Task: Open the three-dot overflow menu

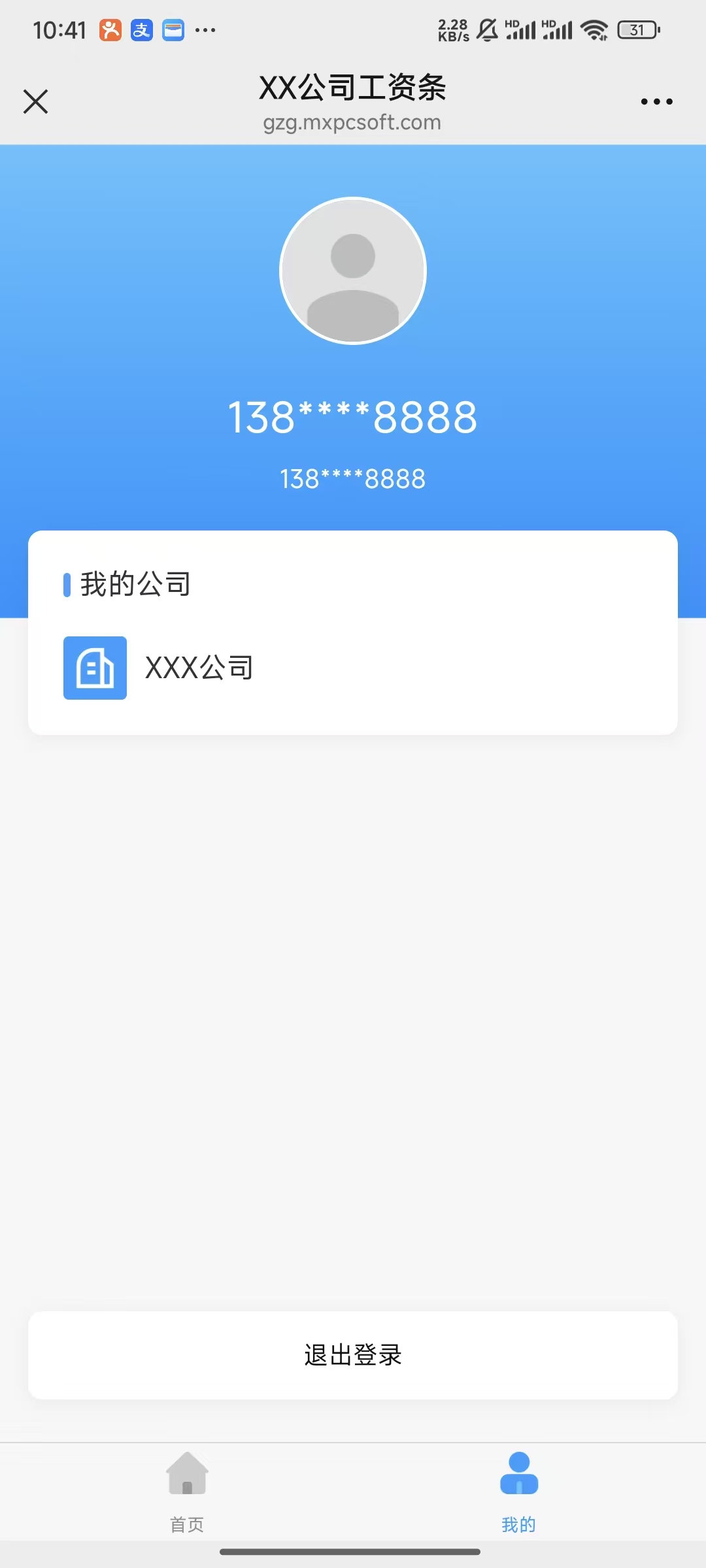Action: [x=656, y=102]
